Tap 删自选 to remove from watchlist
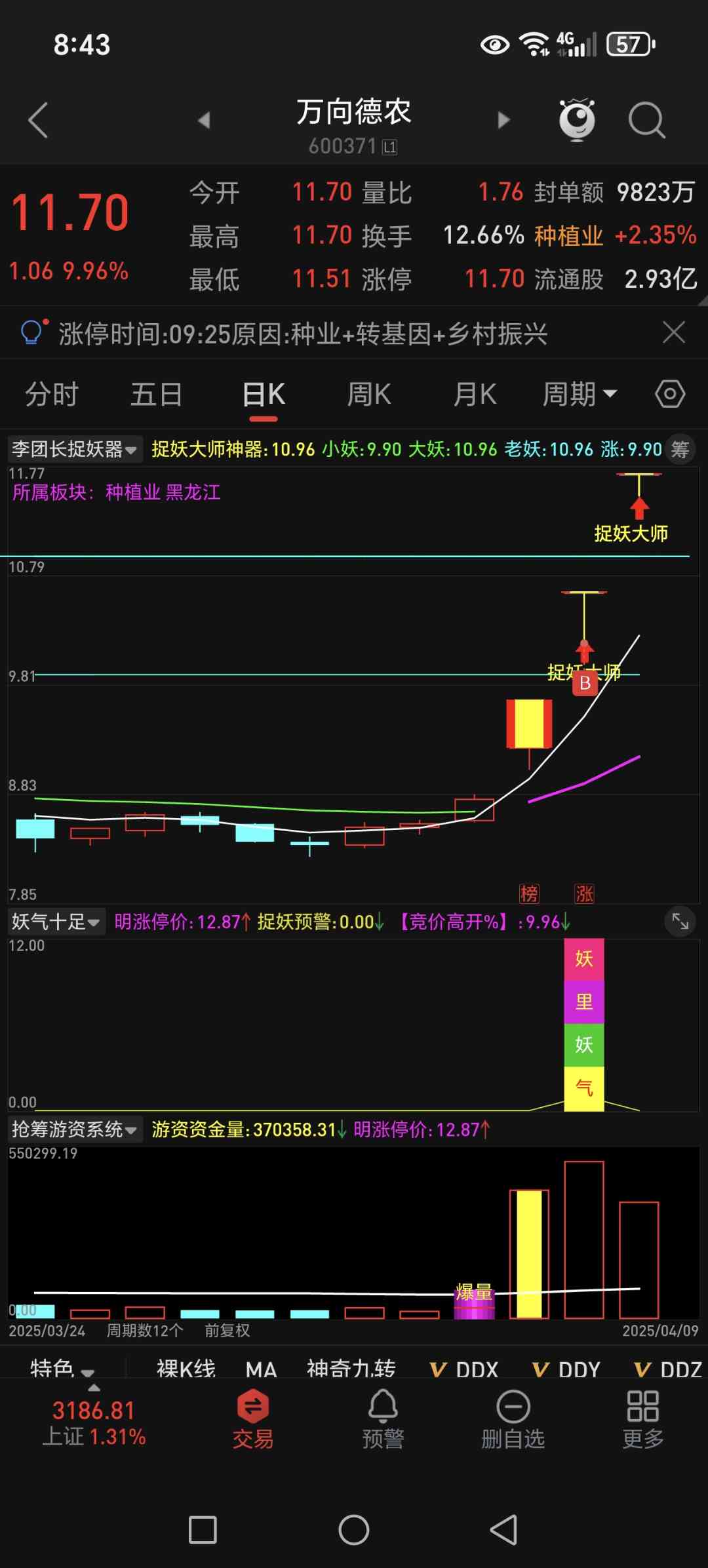Image resolution: width=708 pixels, height=1568 pixels. tap(513, 1419)
